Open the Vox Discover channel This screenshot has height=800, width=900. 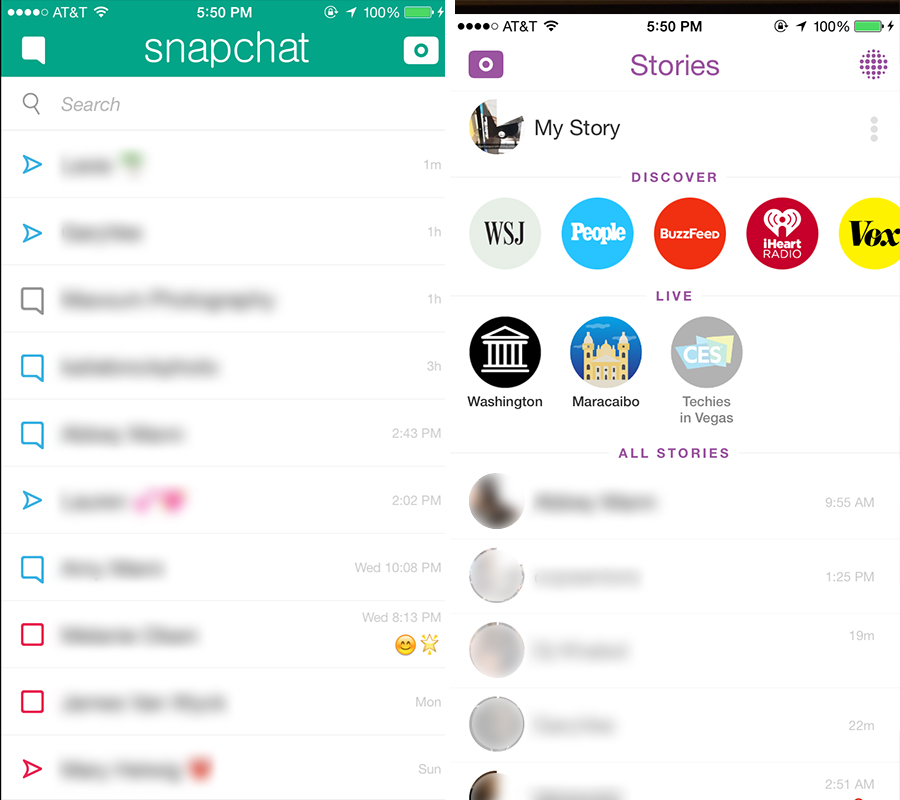pos(869,234)
